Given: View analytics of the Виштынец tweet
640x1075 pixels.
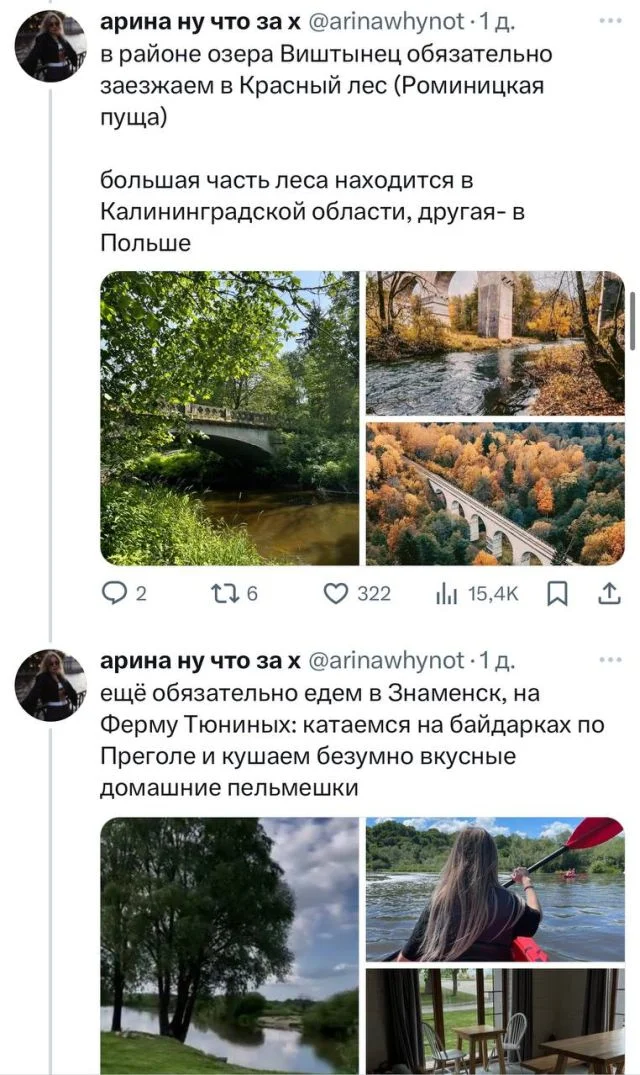Looking at the screenshot, I should coord(447,594).
